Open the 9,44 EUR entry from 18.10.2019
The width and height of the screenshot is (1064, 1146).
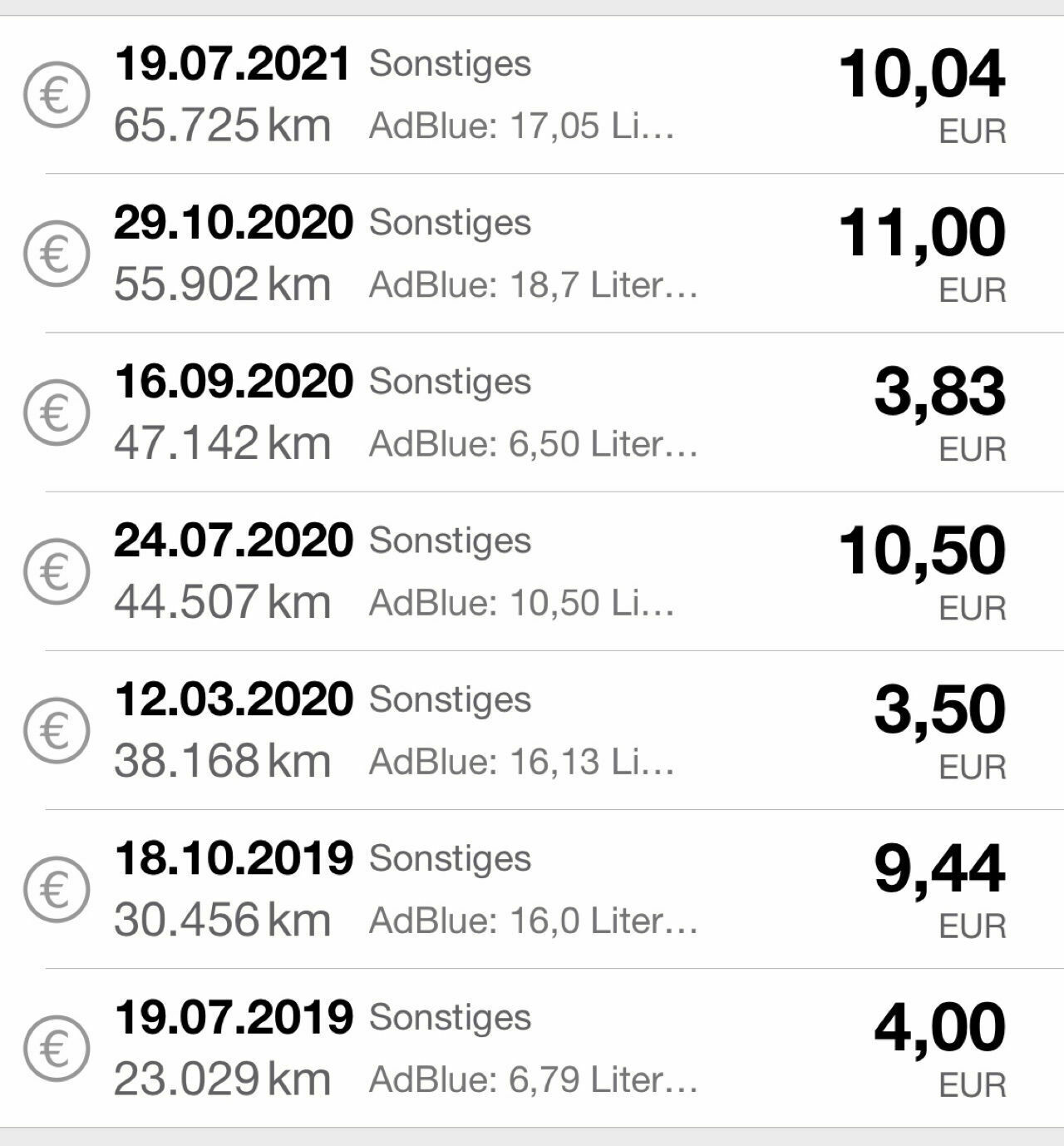tap(532, 890)
